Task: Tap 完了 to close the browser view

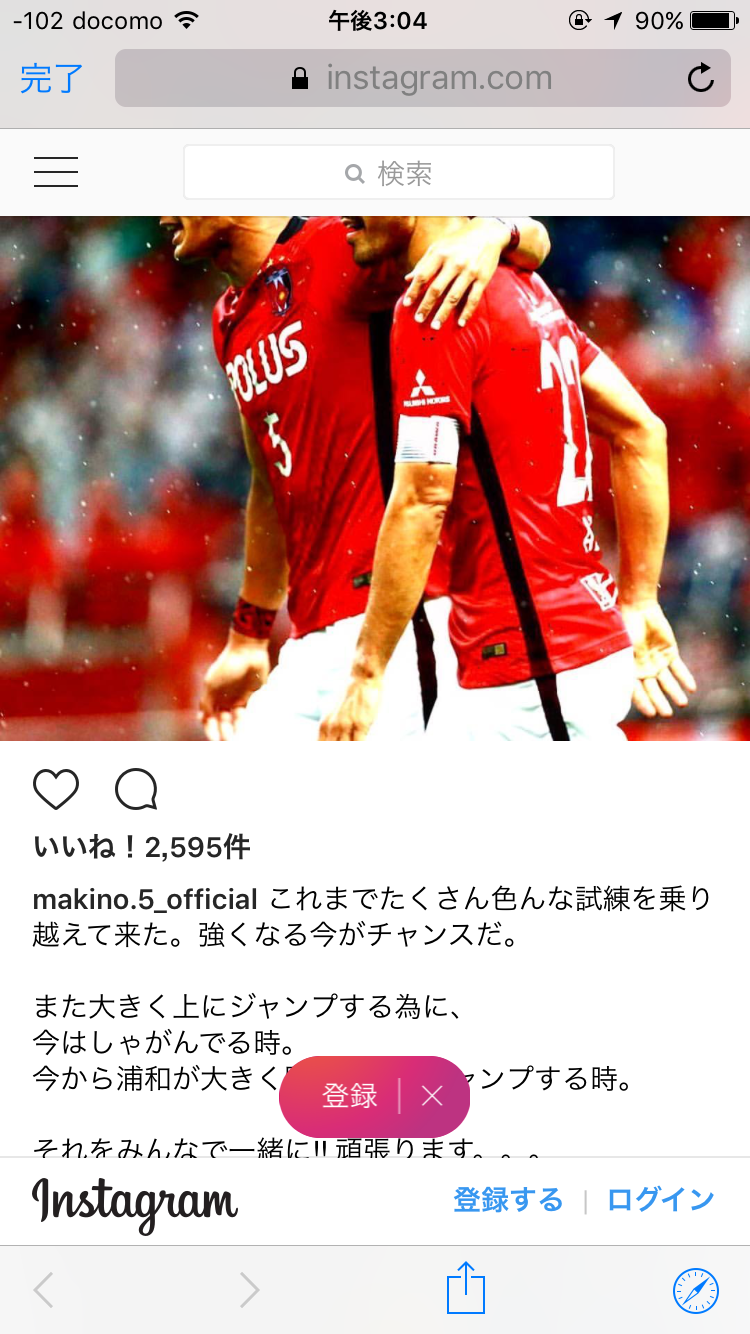Action: point(52,78)
